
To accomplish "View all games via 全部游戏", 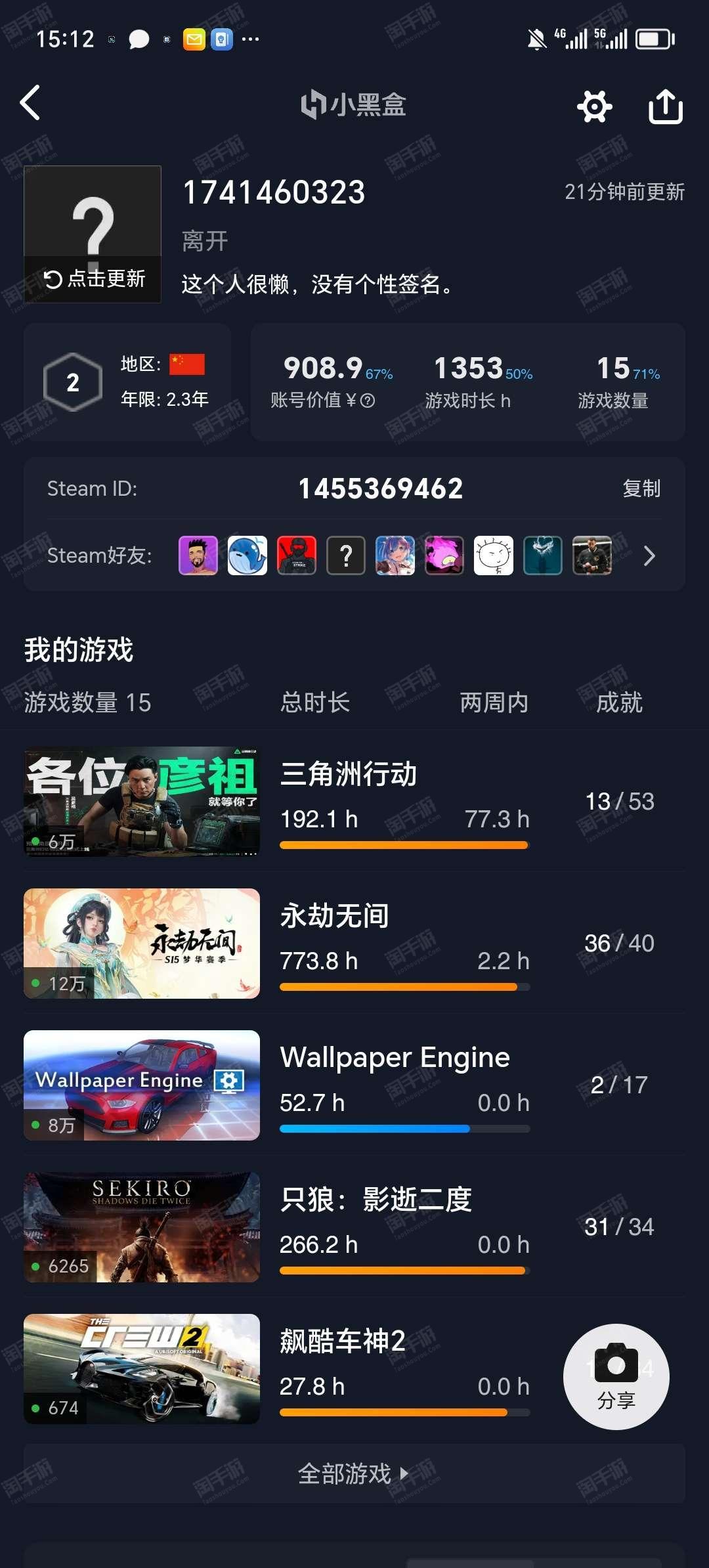I will tap(354, 1473).
